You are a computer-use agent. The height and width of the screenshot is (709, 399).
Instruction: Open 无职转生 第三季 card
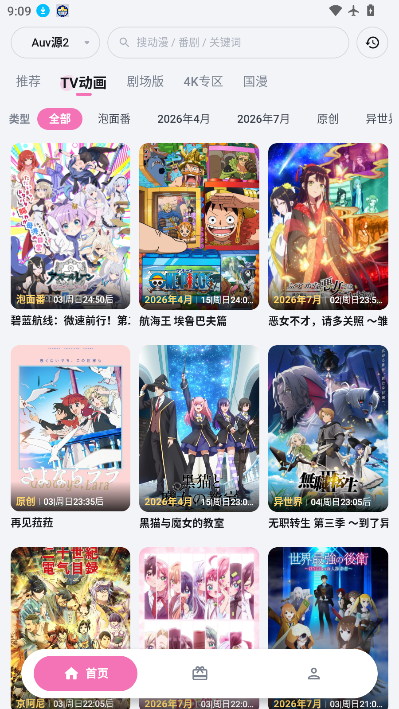click(328, 437)
